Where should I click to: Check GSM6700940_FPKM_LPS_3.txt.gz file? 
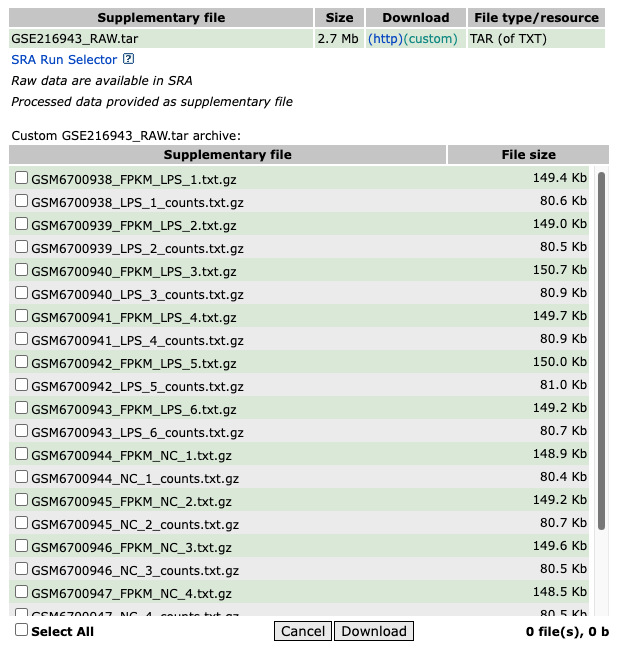click(22, 270)
